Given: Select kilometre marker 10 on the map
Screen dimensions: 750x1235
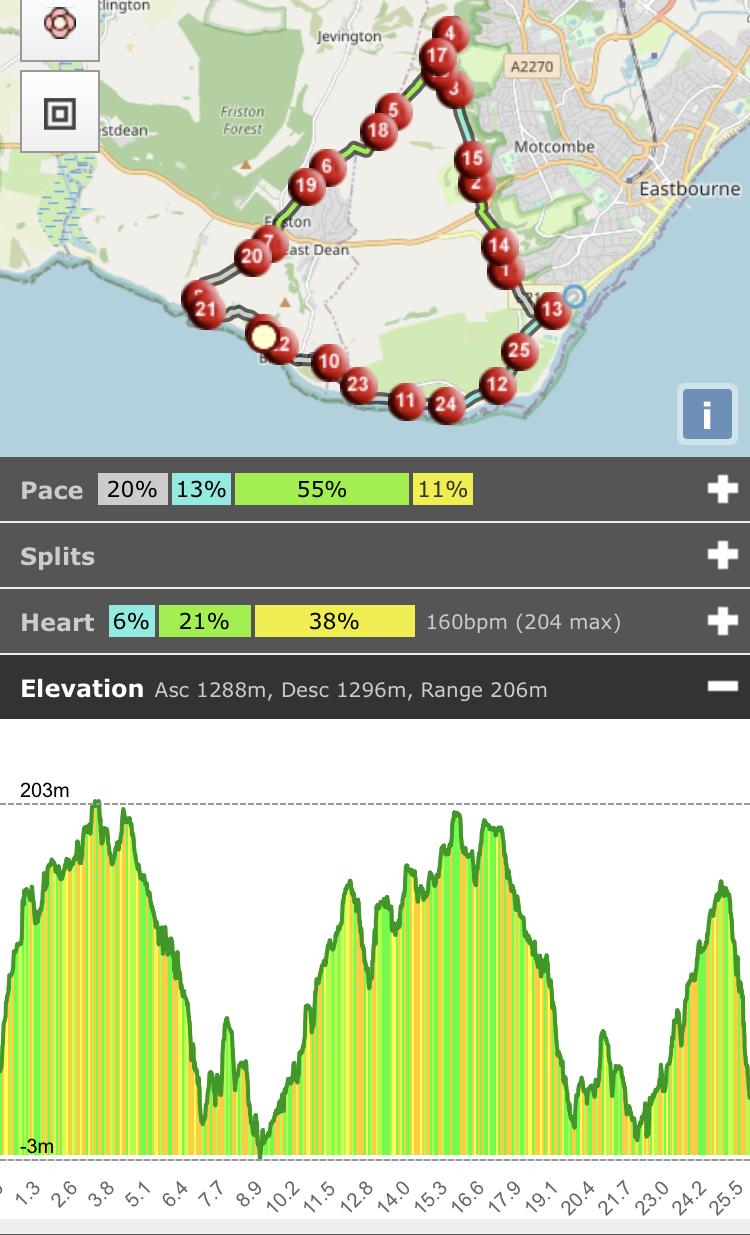Looking at the screenshot, I should coord(330,362).
